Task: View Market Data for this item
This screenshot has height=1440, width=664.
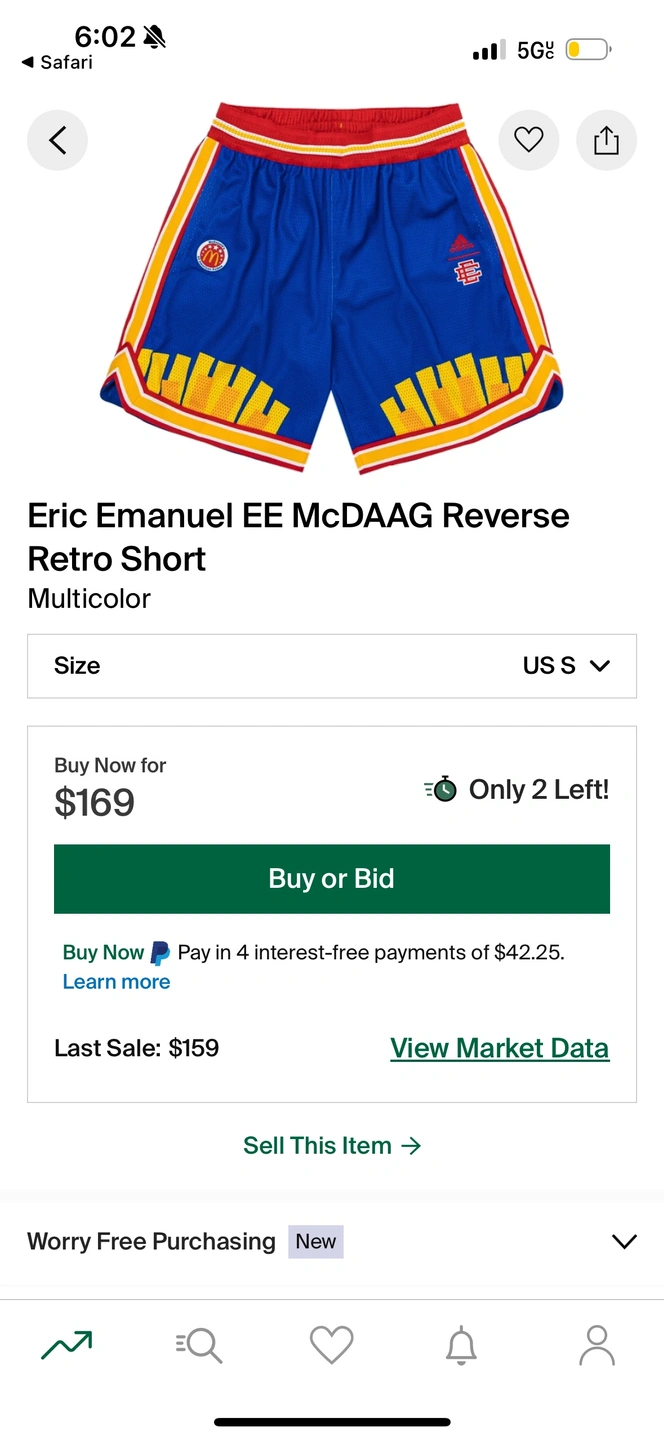Action: 499,1048
